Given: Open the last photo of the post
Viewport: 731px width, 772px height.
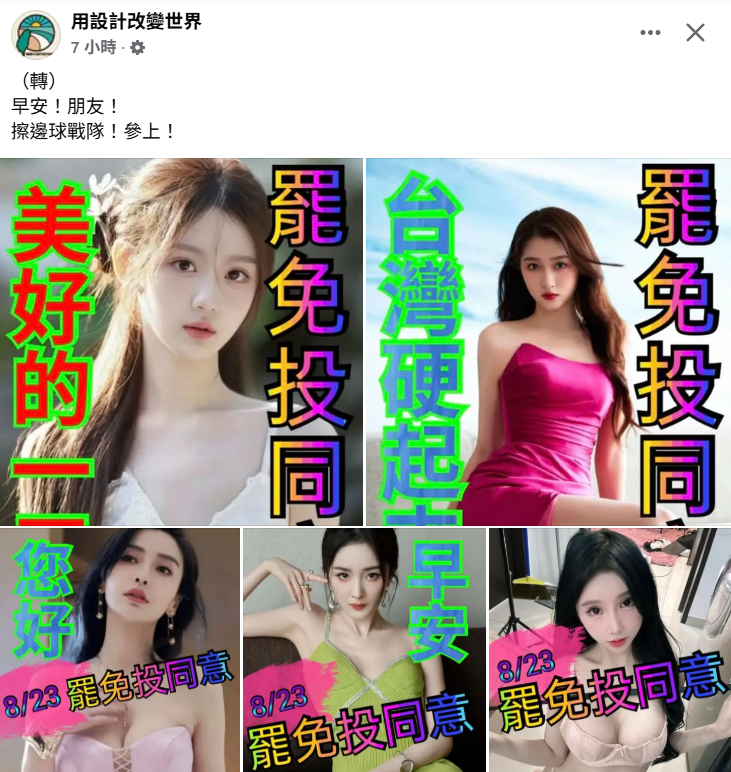Looking at the screenshot, I should point(609,650).
